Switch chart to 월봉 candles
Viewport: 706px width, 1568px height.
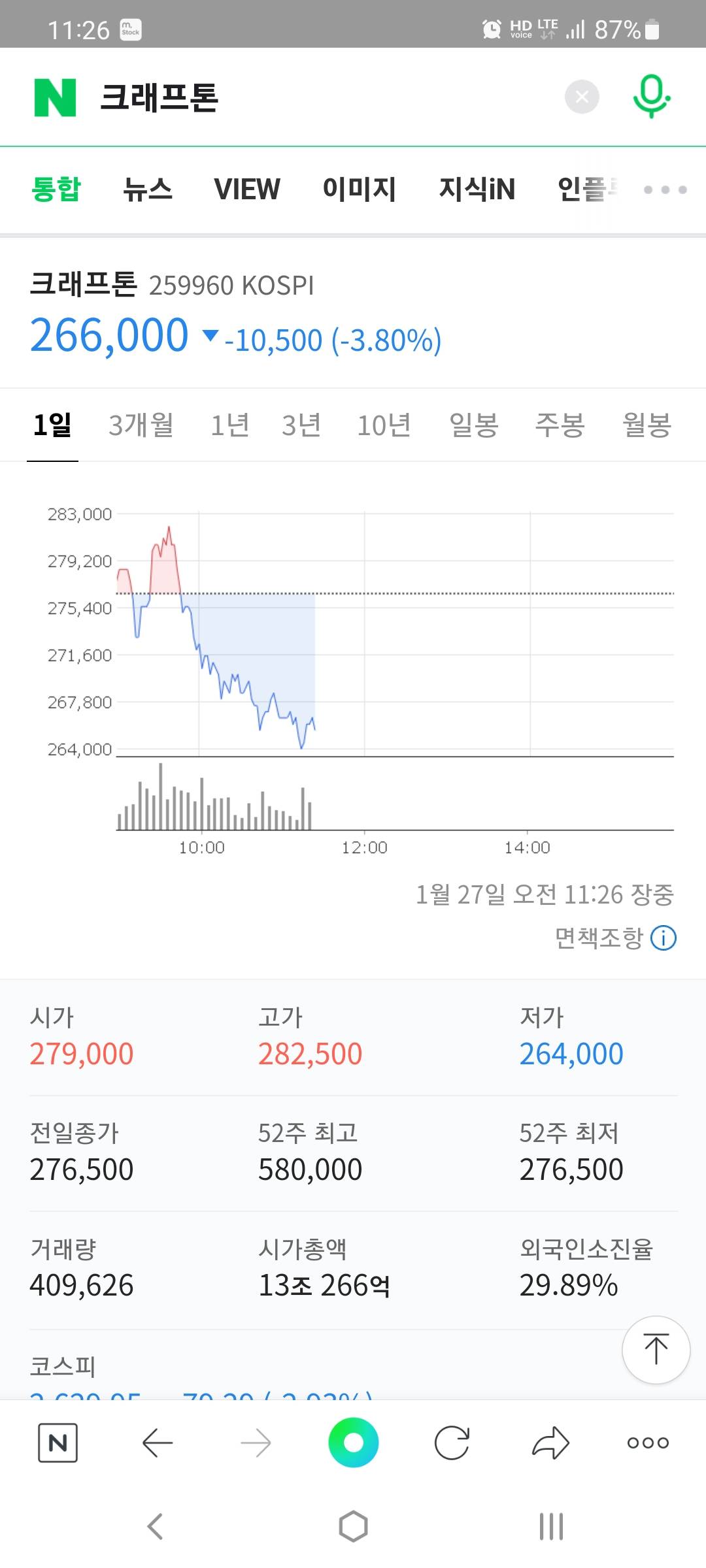pyautogui.click(x=647, y=425)
